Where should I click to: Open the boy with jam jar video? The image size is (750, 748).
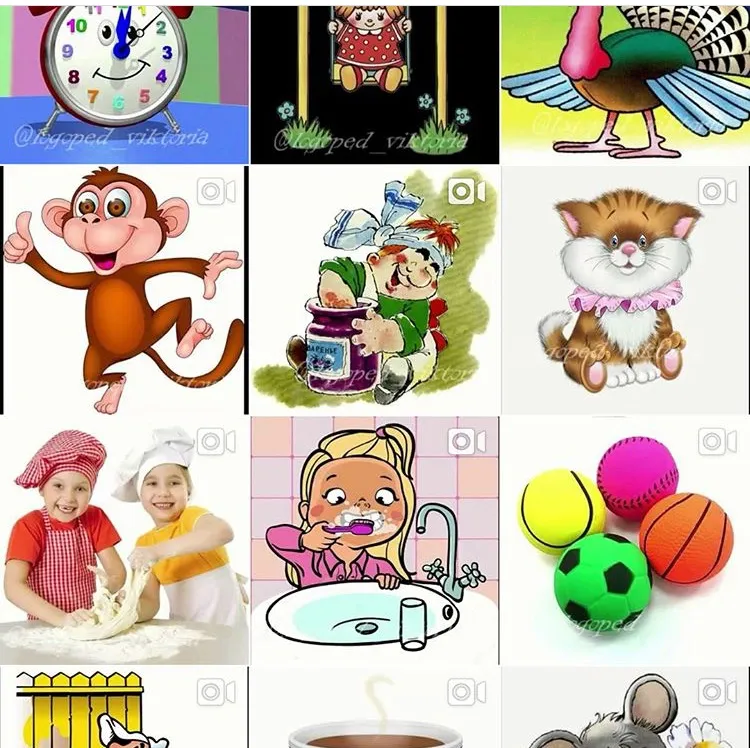coord(374,290)
